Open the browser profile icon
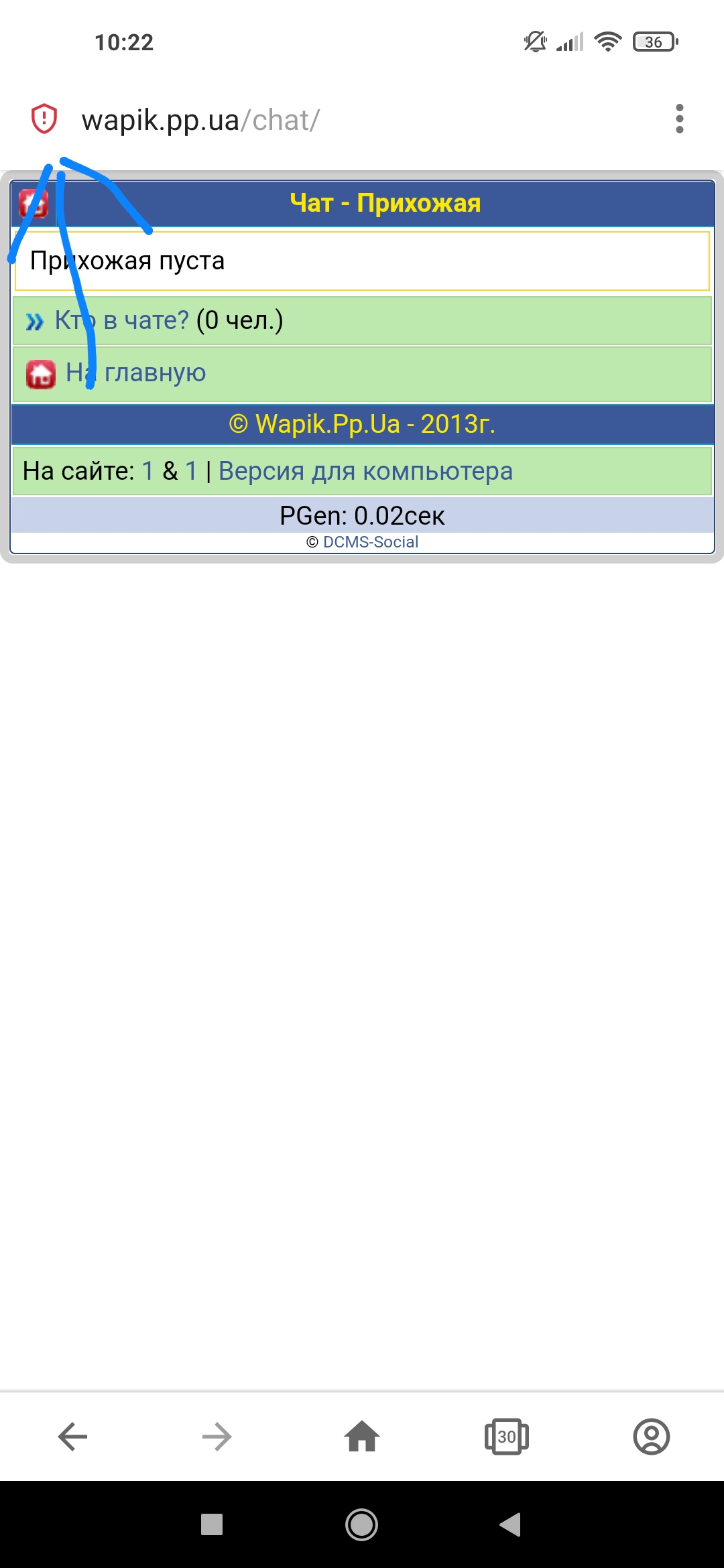 (651, 1437)
